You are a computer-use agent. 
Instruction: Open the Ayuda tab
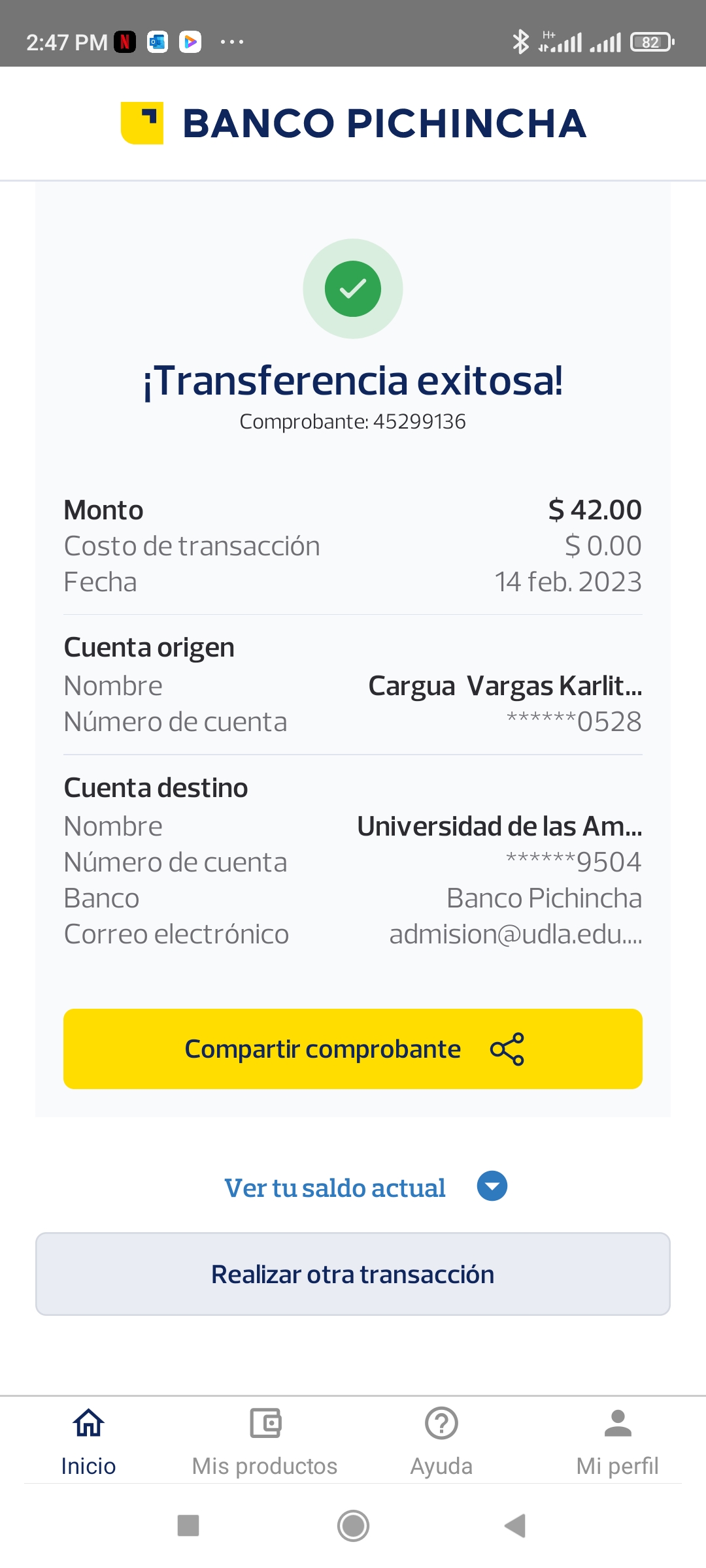[x=441, y=1441]
